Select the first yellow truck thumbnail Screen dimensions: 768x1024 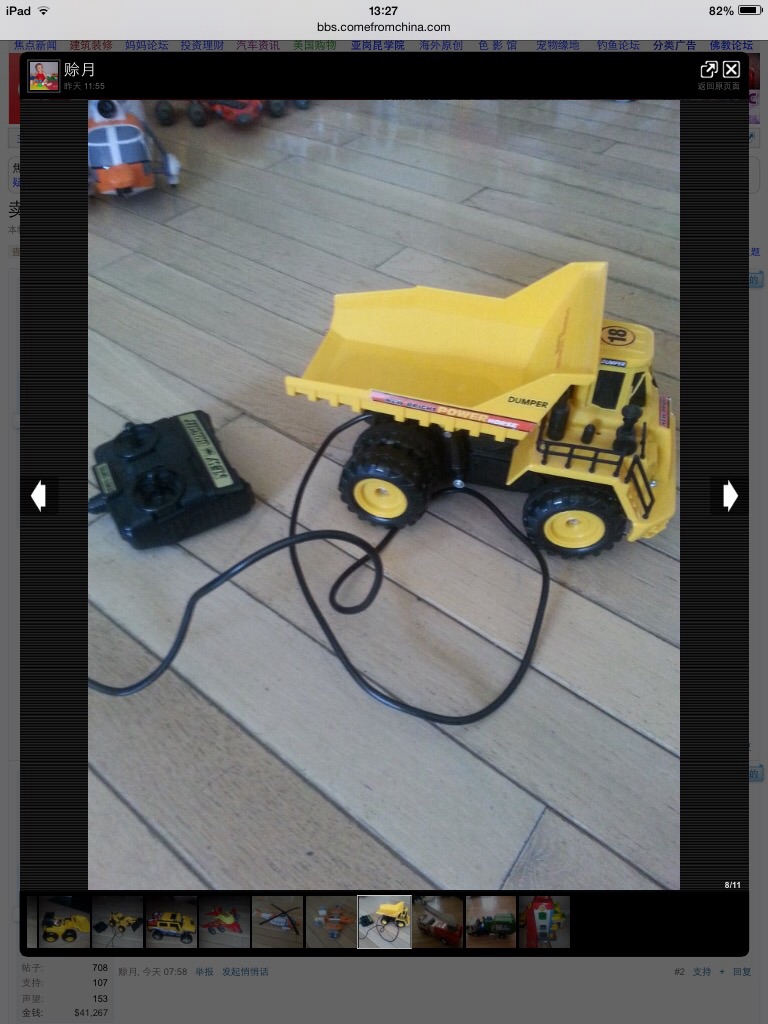[x=64, y=921]
